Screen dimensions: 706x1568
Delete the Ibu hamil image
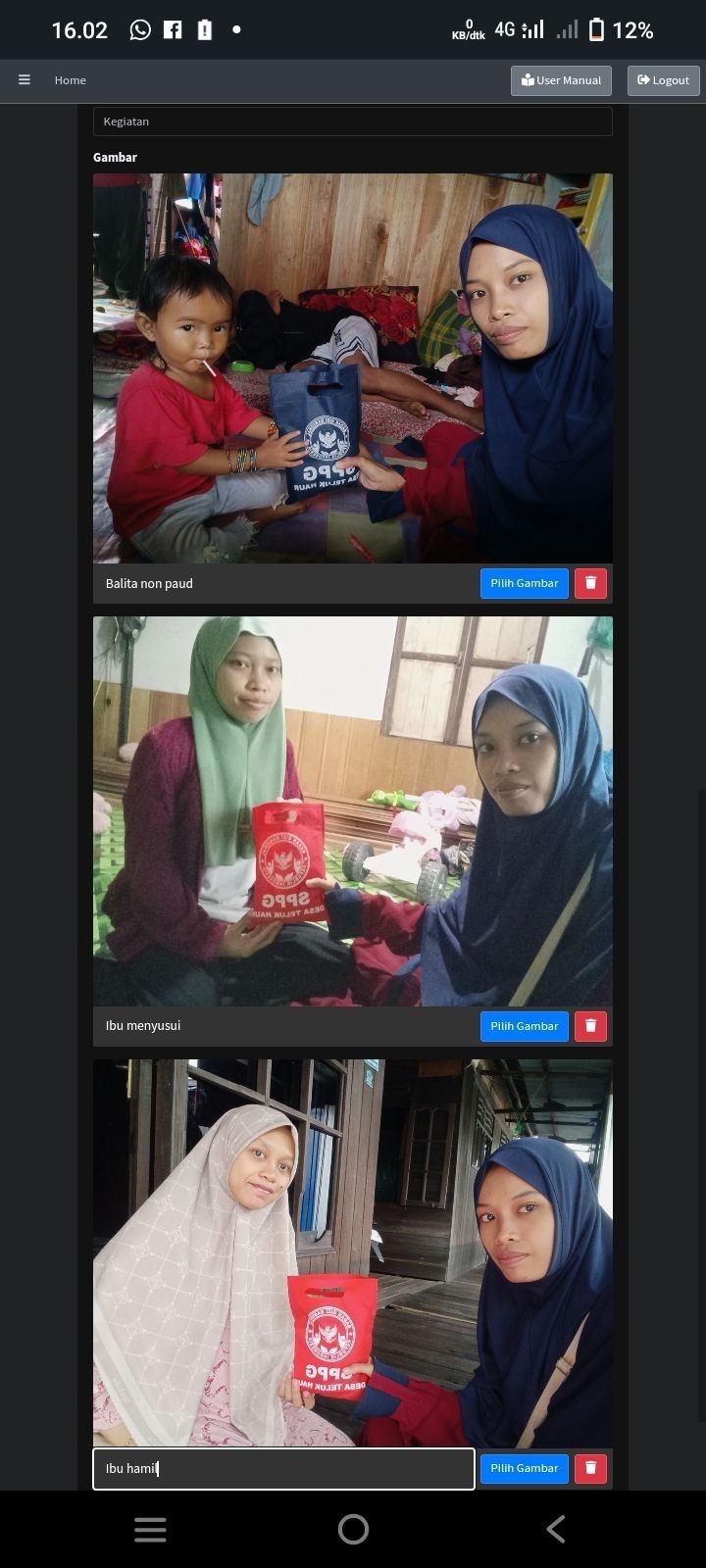590,1468
